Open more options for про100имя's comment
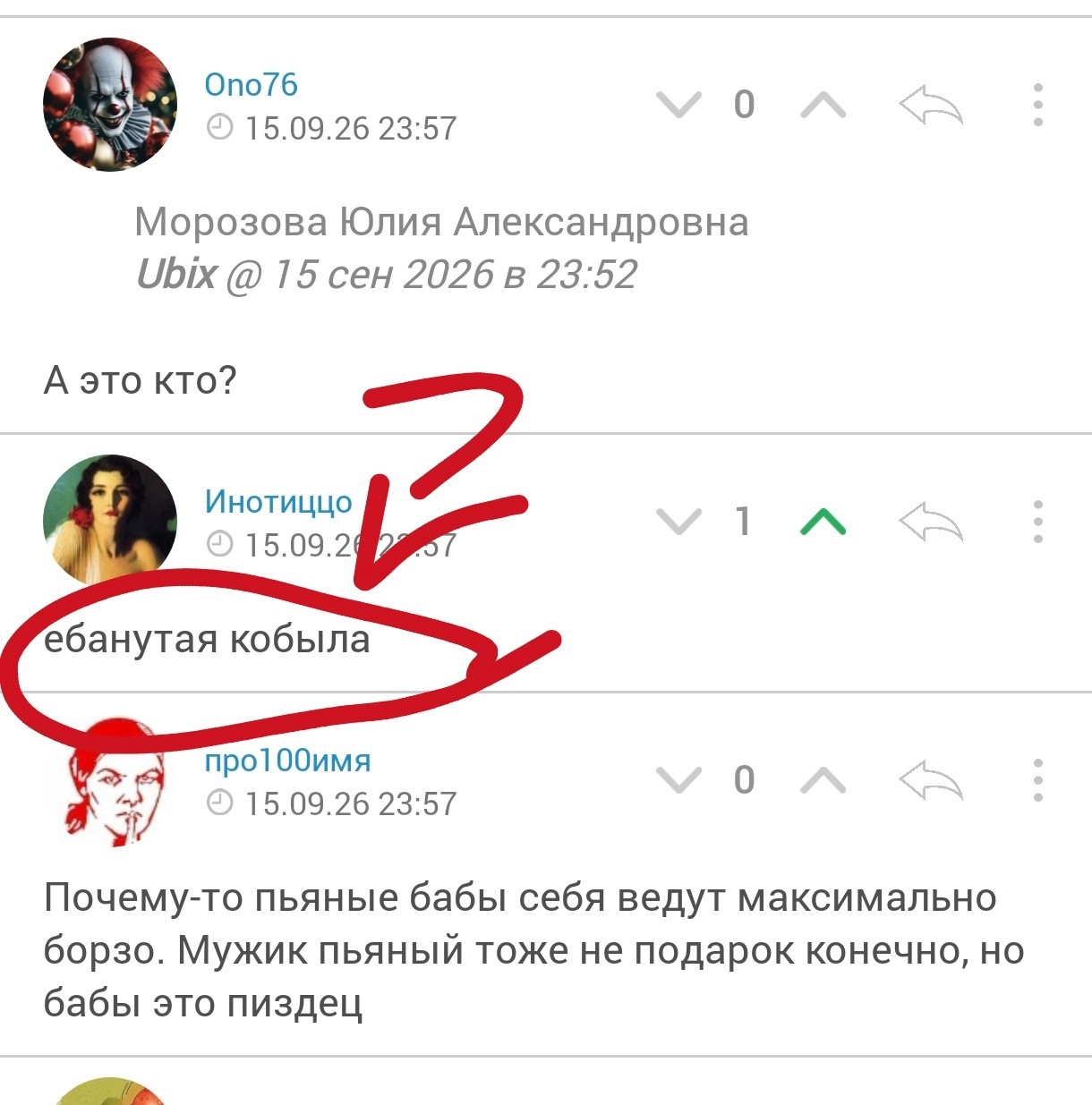 (x=1038, y=780)
